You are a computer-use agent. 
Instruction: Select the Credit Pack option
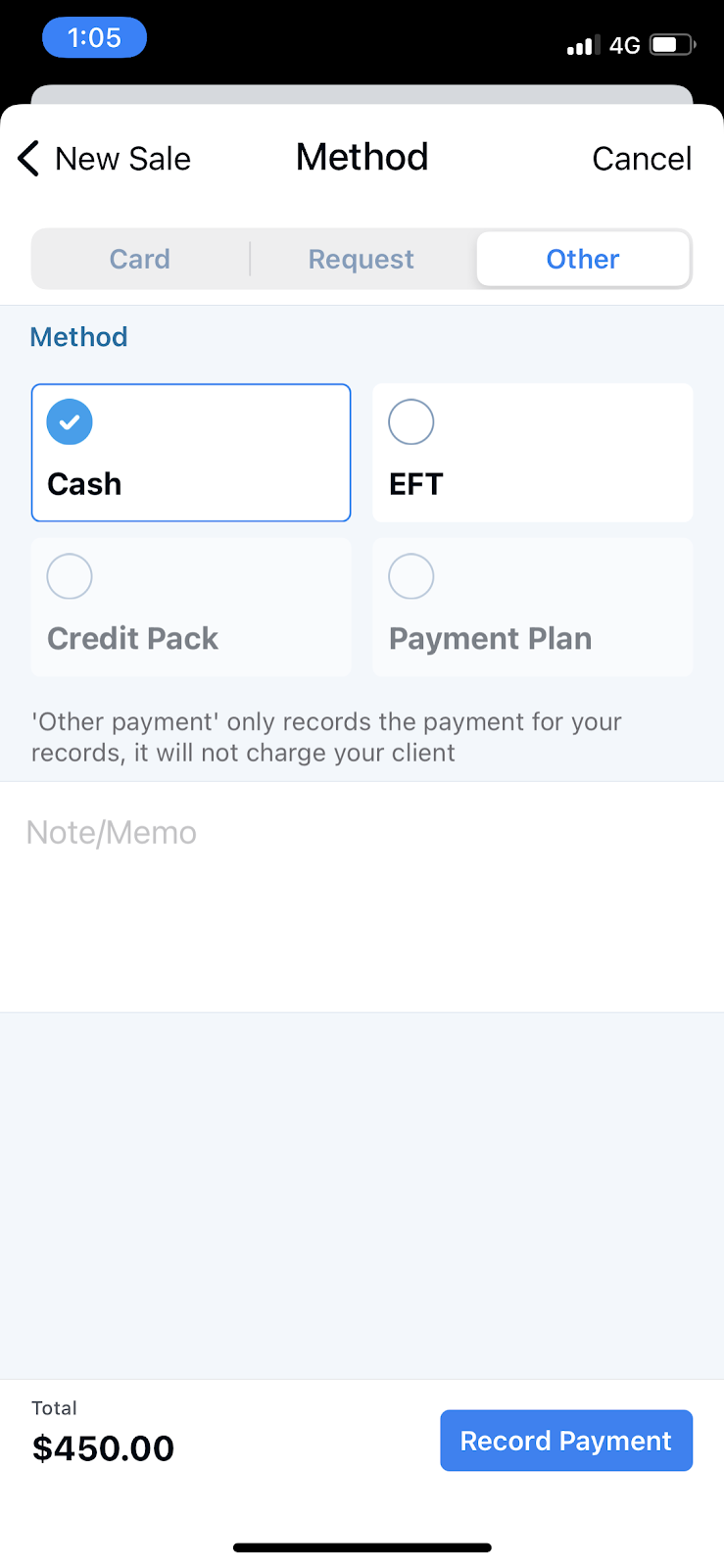pos(191,607)
